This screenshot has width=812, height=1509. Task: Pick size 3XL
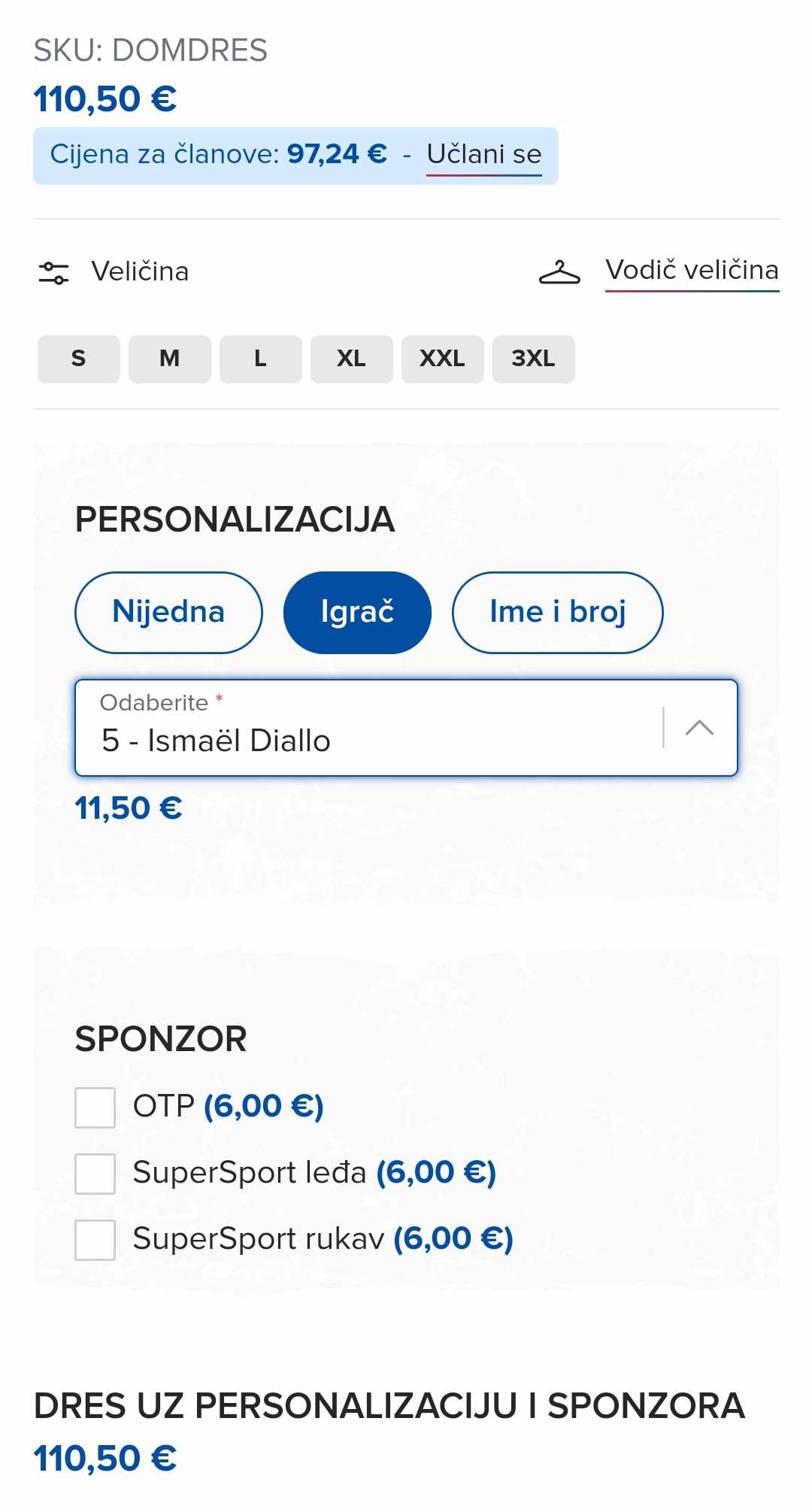(534, 359)
